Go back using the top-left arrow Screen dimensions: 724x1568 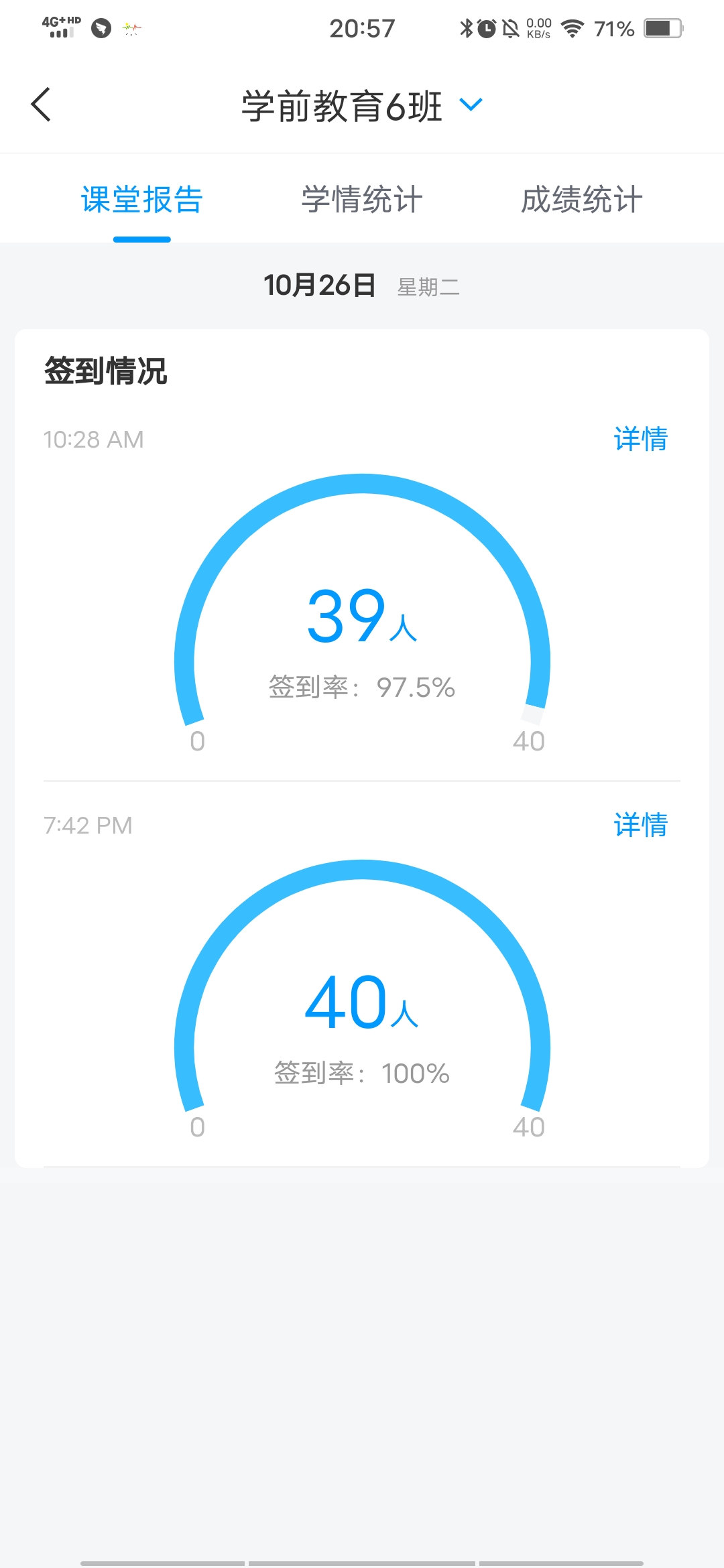tap(41, 105)
